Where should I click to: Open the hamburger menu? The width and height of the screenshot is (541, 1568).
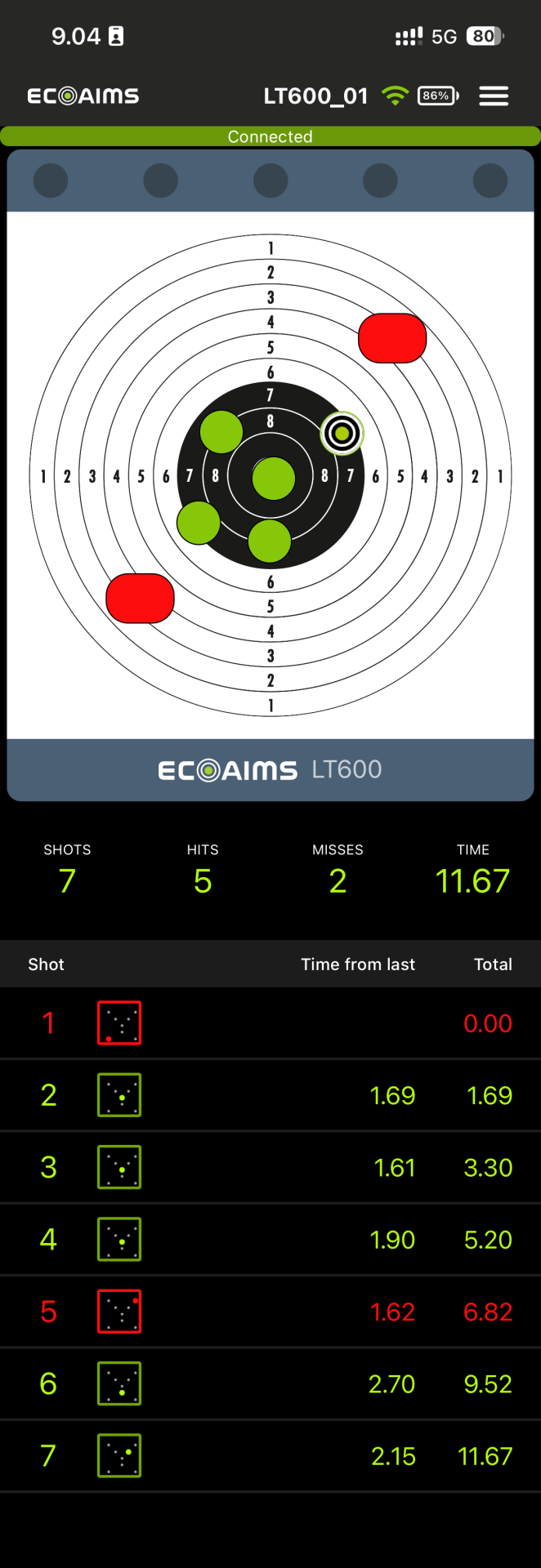494,96
